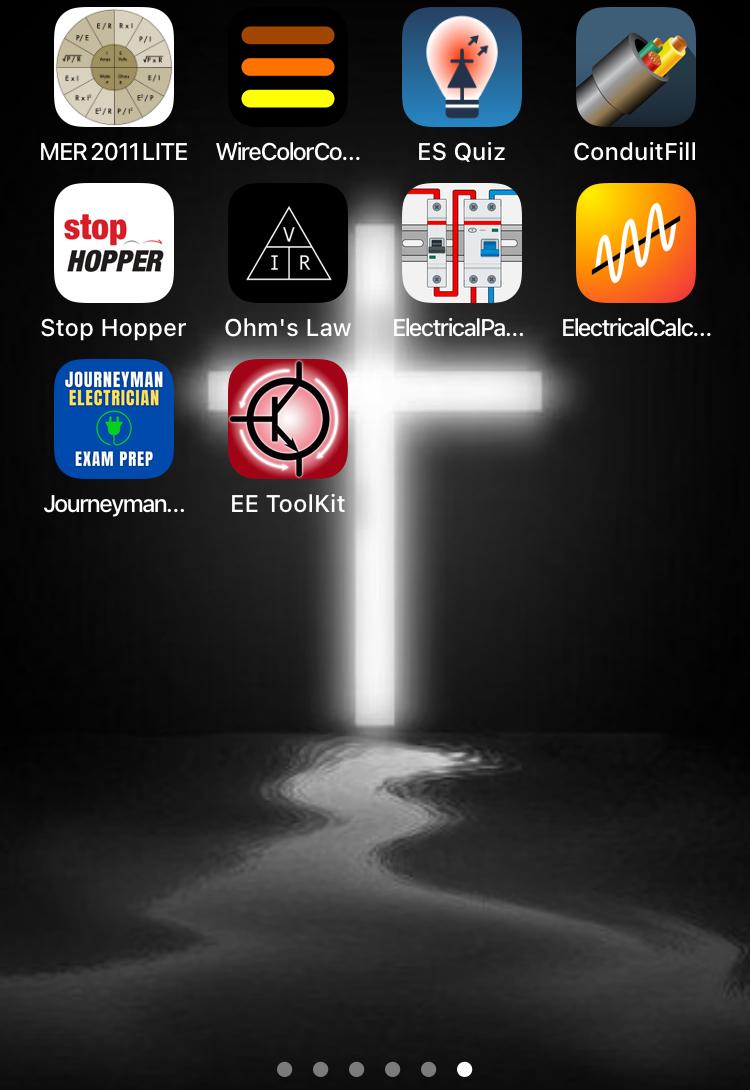The height and width of the screenshot is (1090, 750).
Task: Launch the WireColorCo... app
Action: (288, 67)
